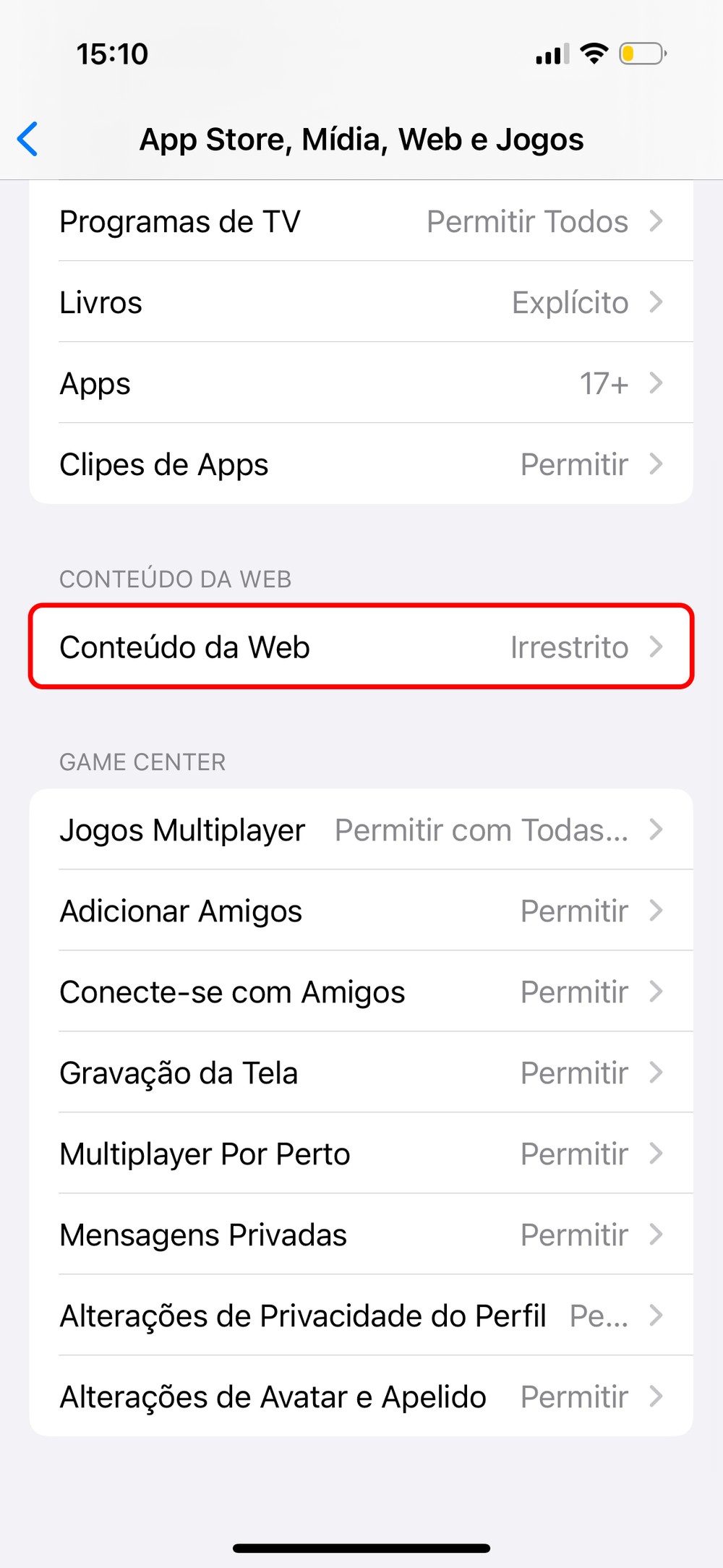Open Mensagens Privadas setting

[361, 1235]
